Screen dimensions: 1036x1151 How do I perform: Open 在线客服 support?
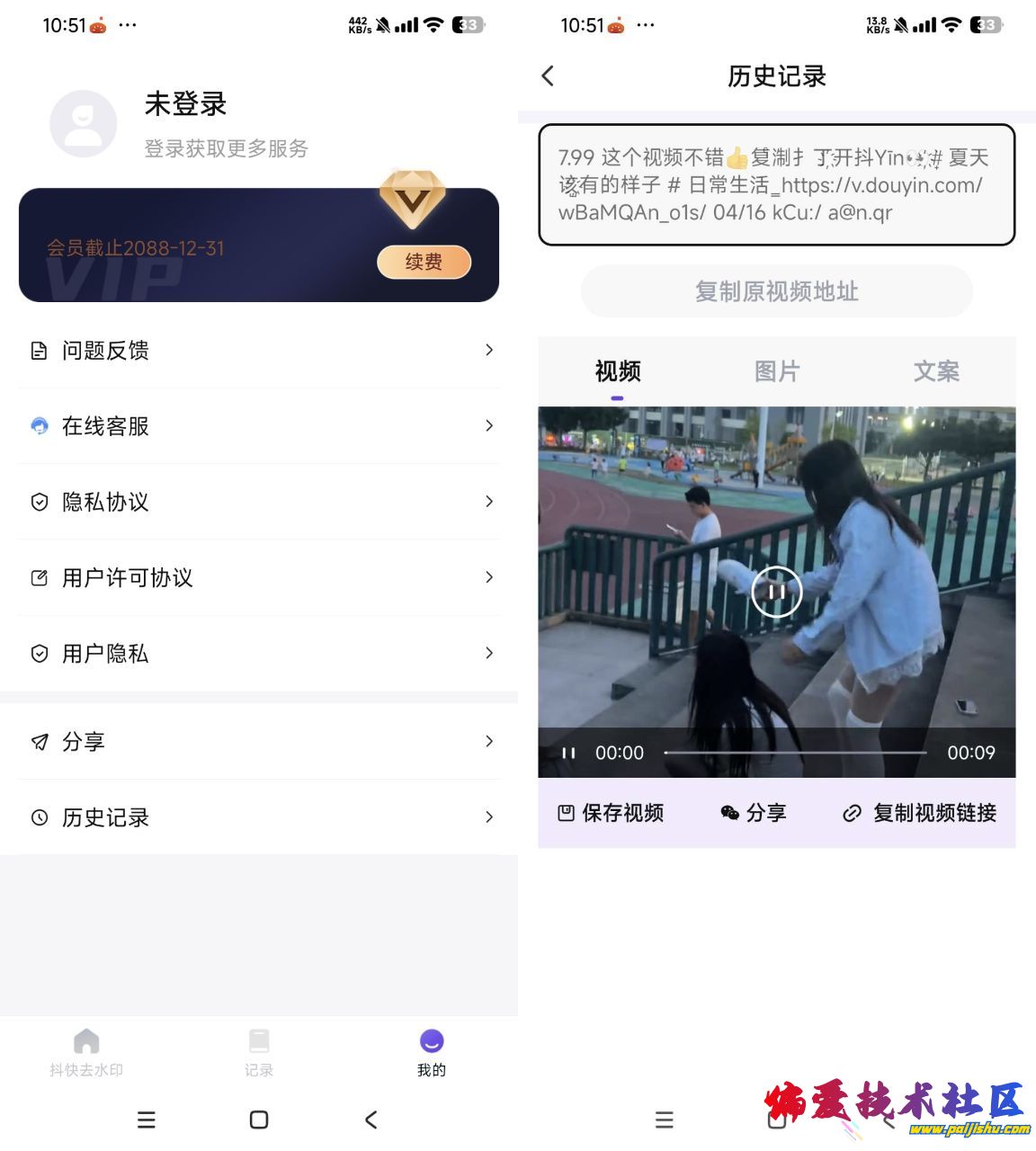[259, 426]
